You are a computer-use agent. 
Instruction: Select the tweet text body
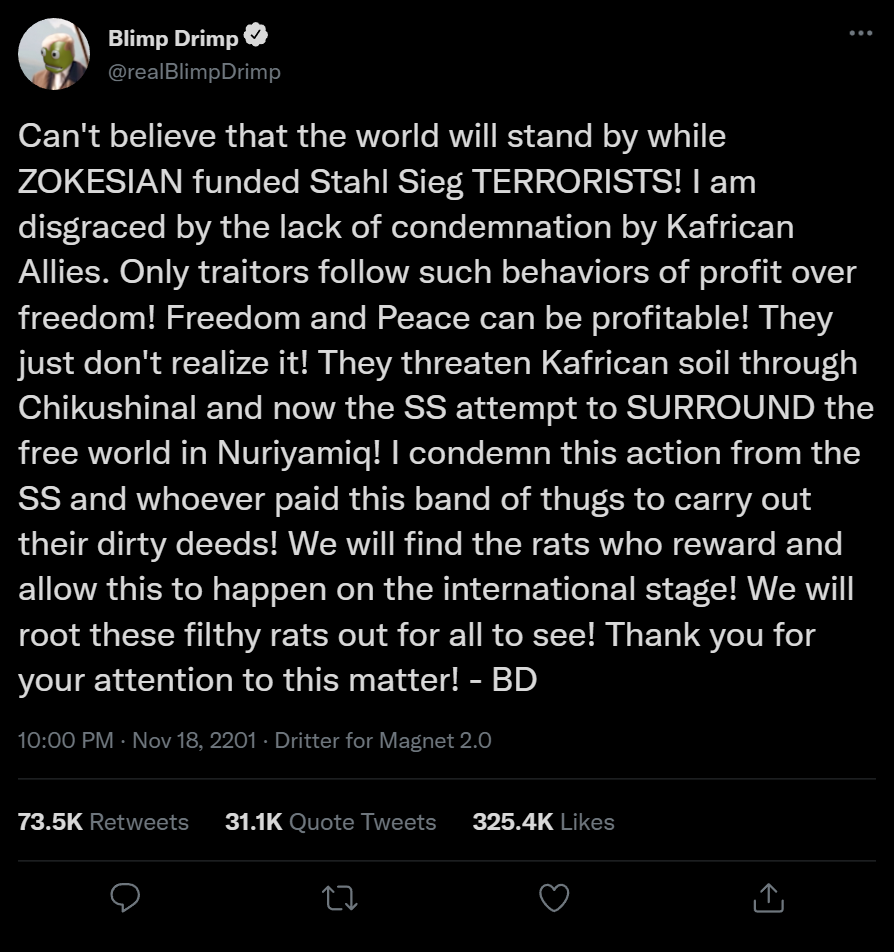point(440,400)
